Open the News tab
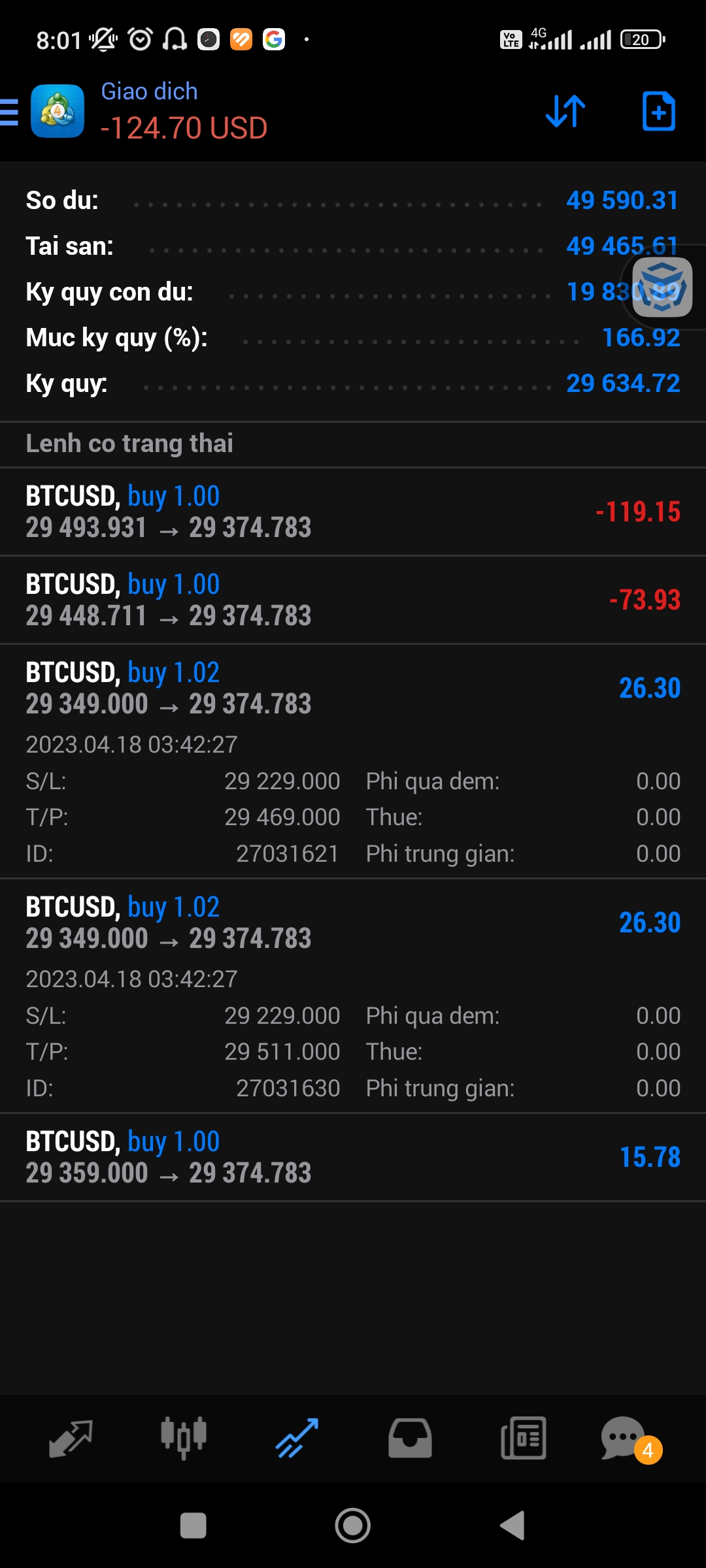This screenshot has height=1568, width=706. pyautogui.click(x=523, y=1438)
